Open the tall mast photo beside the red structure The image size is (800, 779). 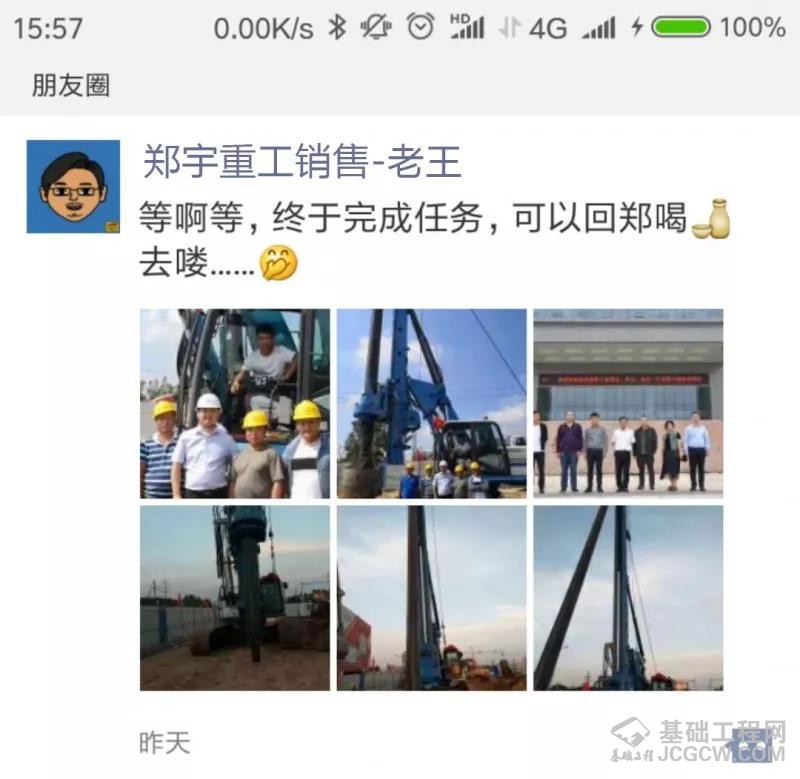[x=431, y=598]
